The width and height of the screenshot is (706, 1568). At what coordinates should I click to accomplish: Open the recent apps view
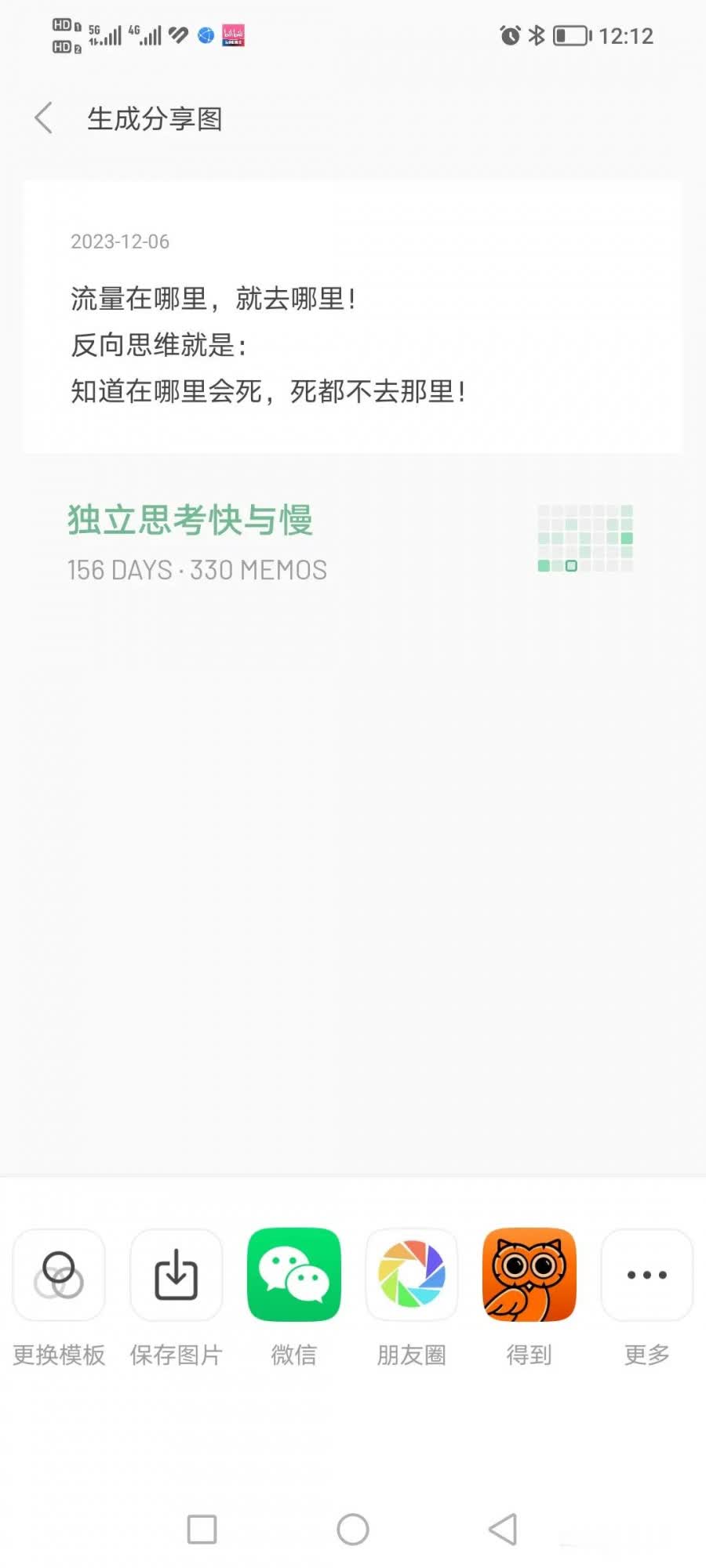(x=202, y=1529)
